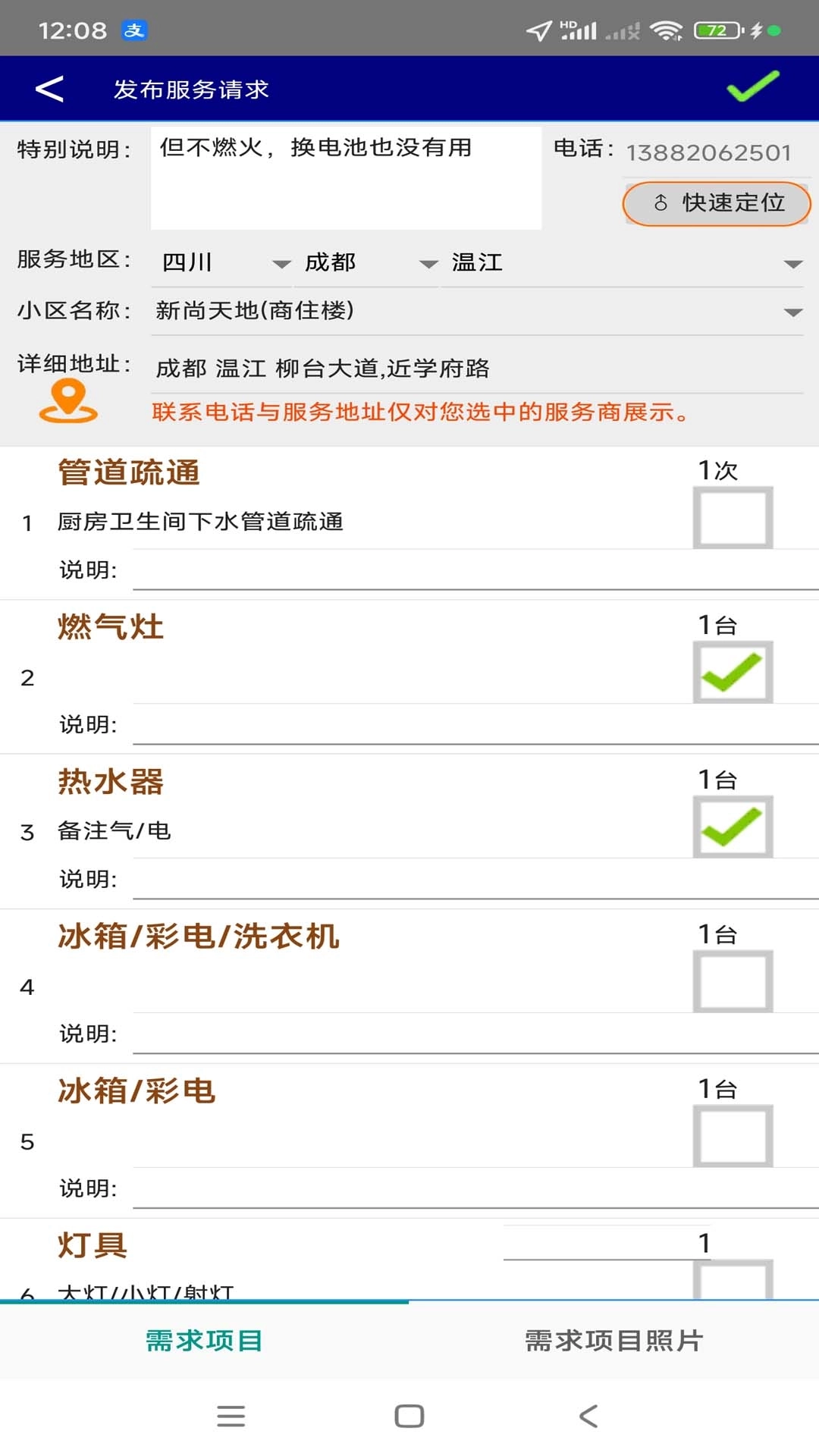Confirm submission with the green checkmark
The image size is (819, 1456).
pyautogui.click(x=752, y=86)
